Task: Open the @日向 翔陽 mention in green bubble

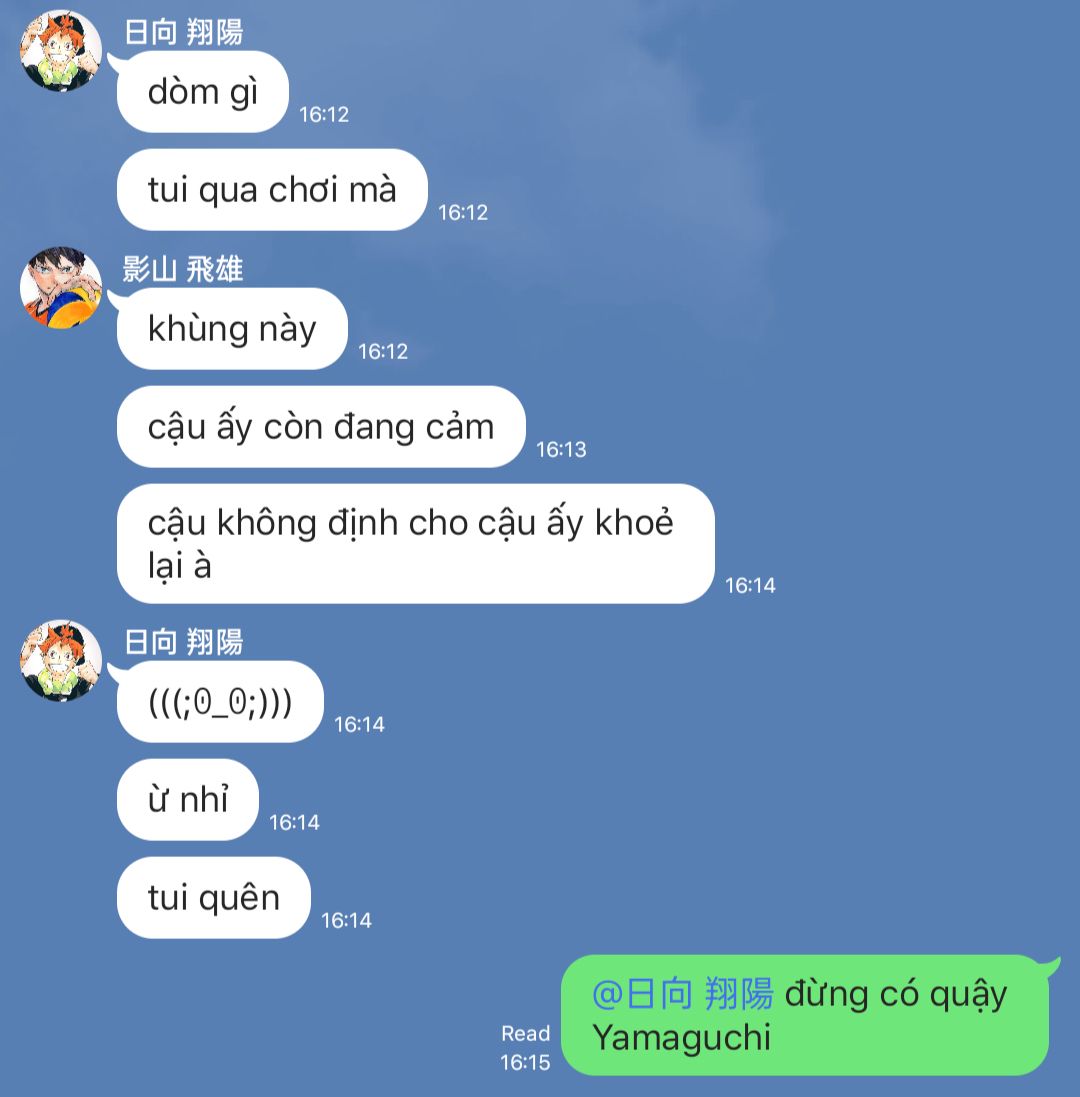Action: coord(683,993)
